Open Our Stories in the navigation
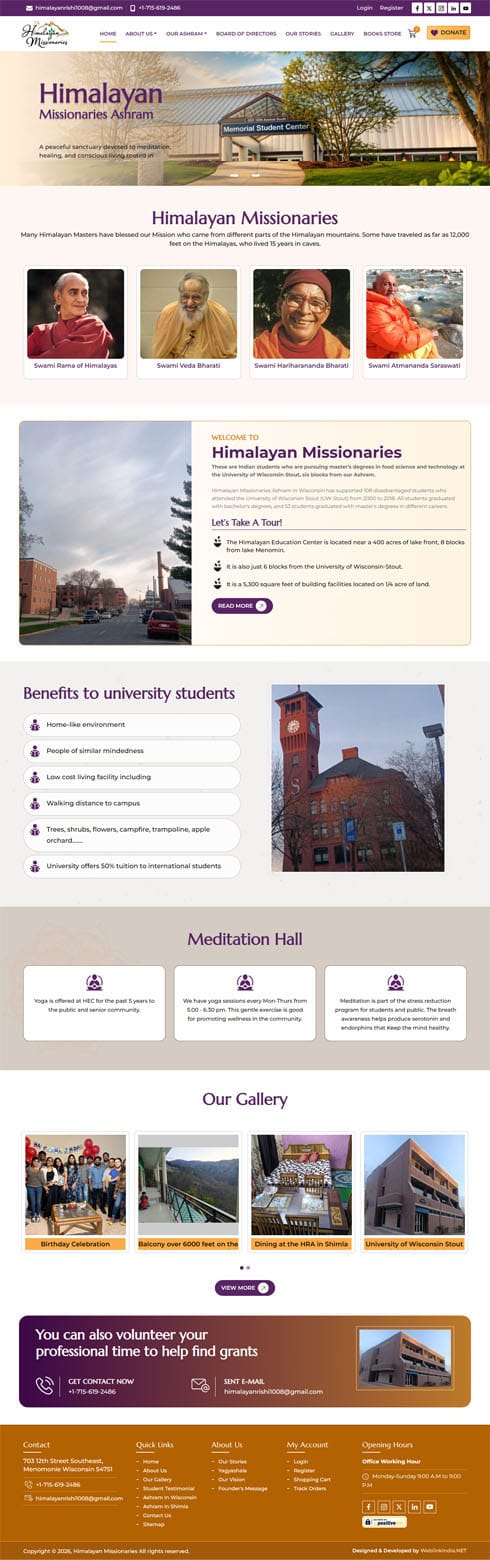The height and width of the screenshot is (1560, 490). click(x=303, y=33)
